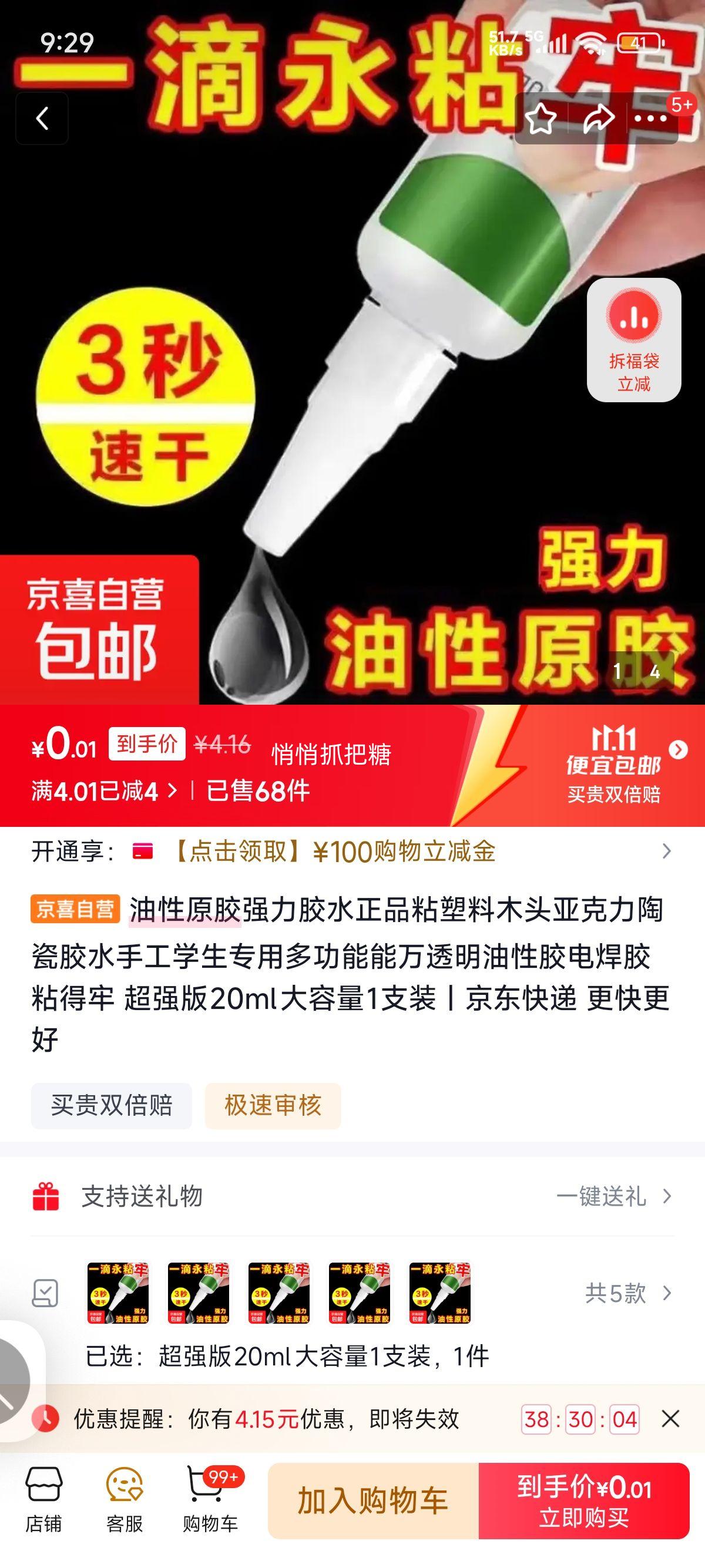Tap the 买贵双倍赔 chip
Image resolution: width=705 pixels, height=1568 pixels.
pos(112,1105)
